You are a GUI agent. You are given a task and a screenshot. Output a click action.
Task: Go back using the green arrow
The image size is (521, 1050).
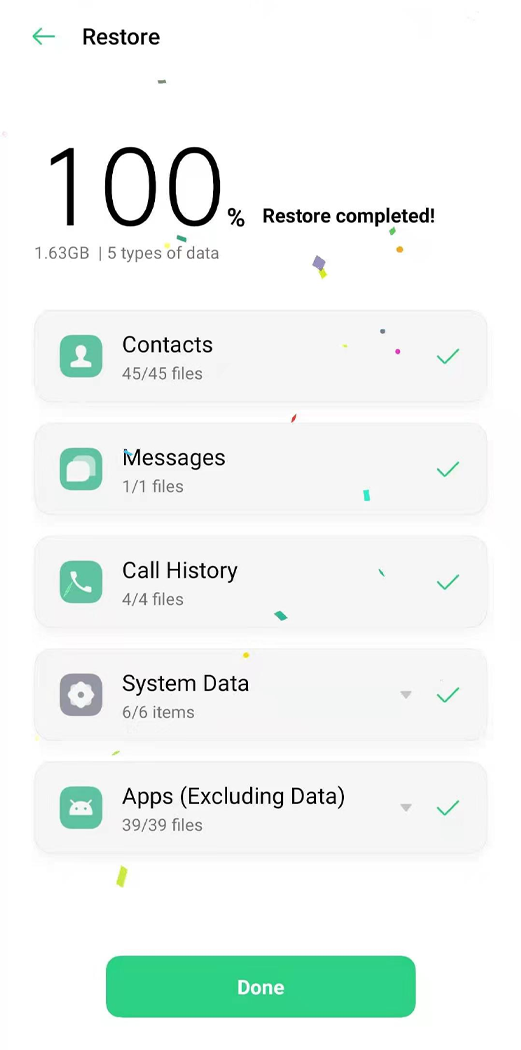(x=44, y=36)
